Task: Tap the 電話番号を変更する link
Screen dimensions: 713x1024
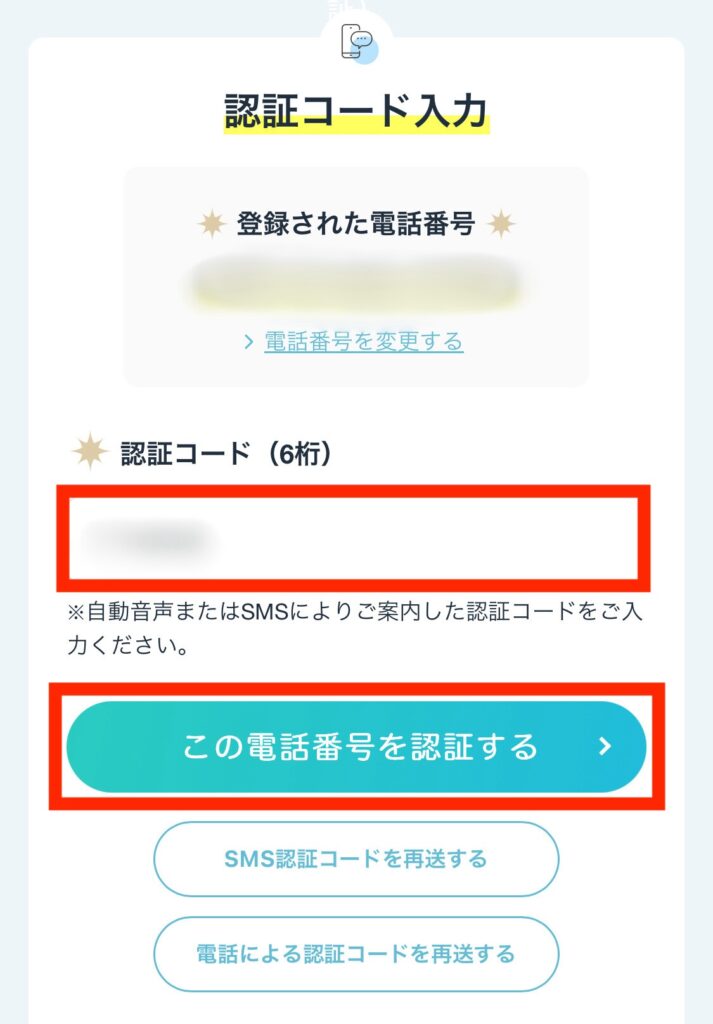Action: click(x=362, y=342)
